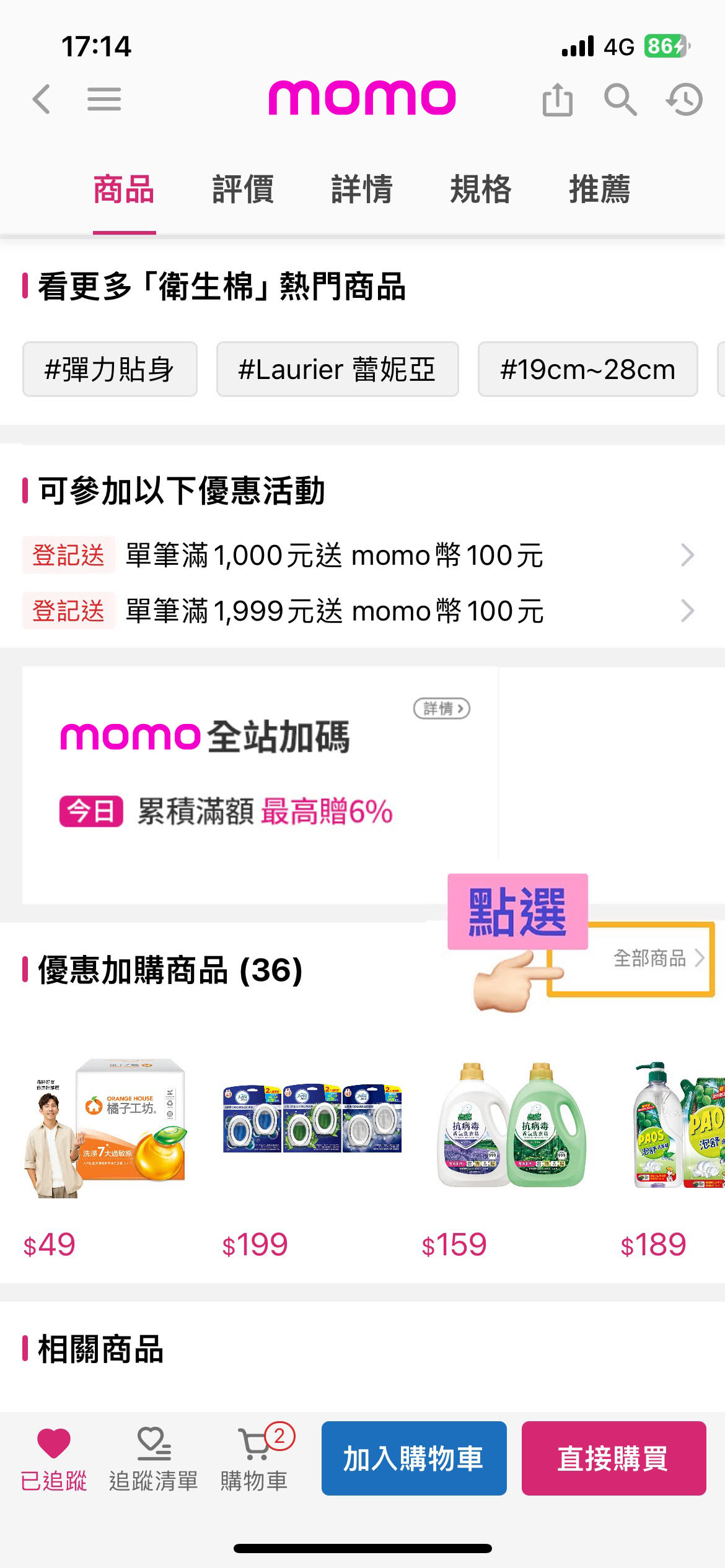View browsing history
The height and width of the screenshot is (1568, 725).
[685, 99]
